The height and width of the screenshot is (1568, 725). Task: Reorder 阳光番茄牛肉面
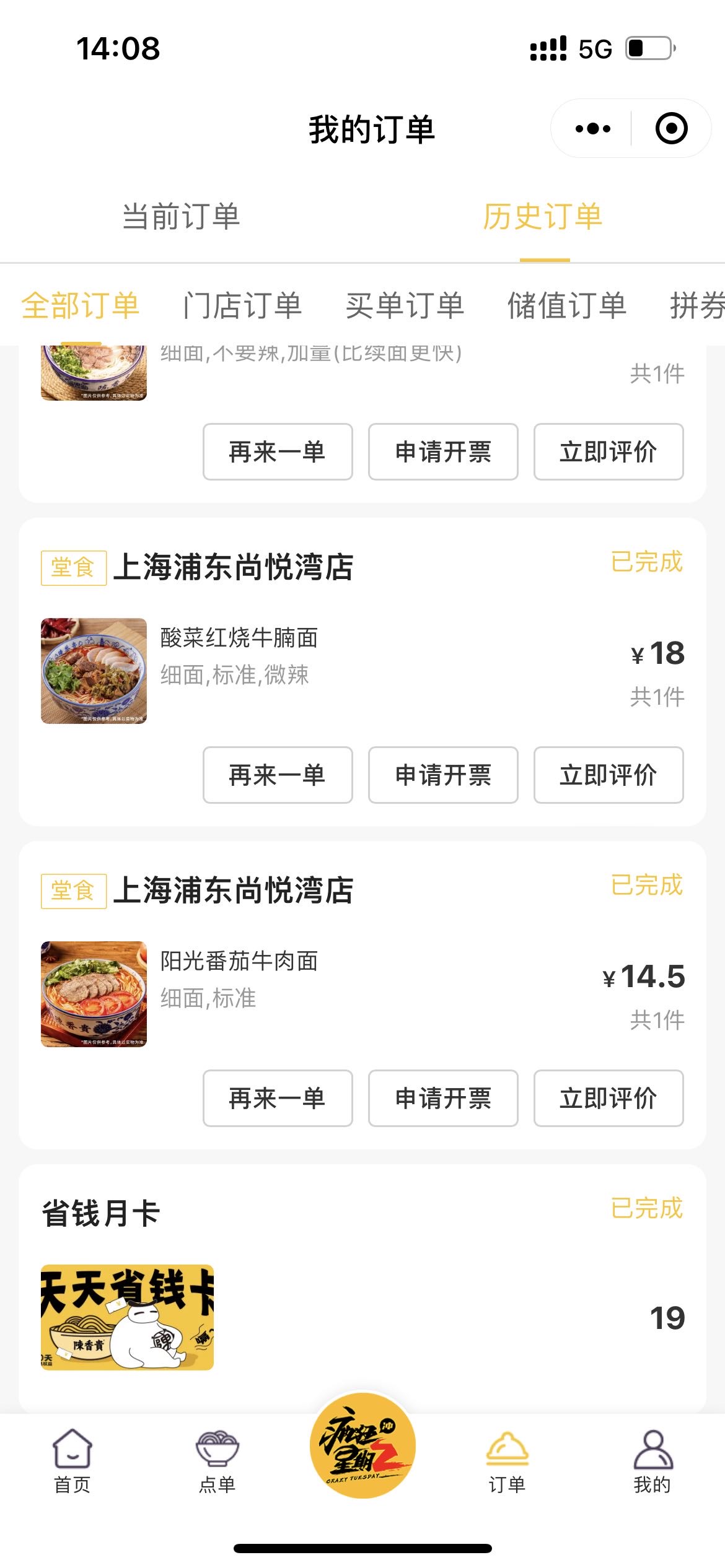click(278, 1098)
